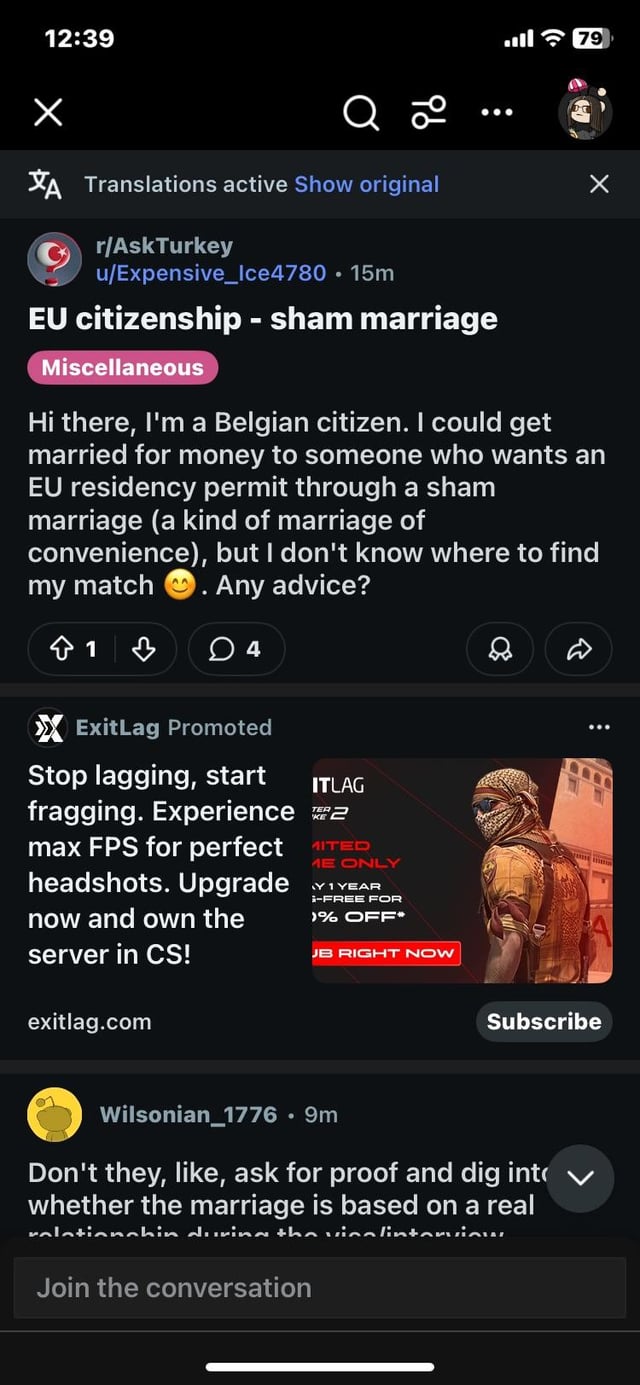The height and width of the screenshot is (1385, 640).
Task: Open the search icon
Action: pos(361,113)
